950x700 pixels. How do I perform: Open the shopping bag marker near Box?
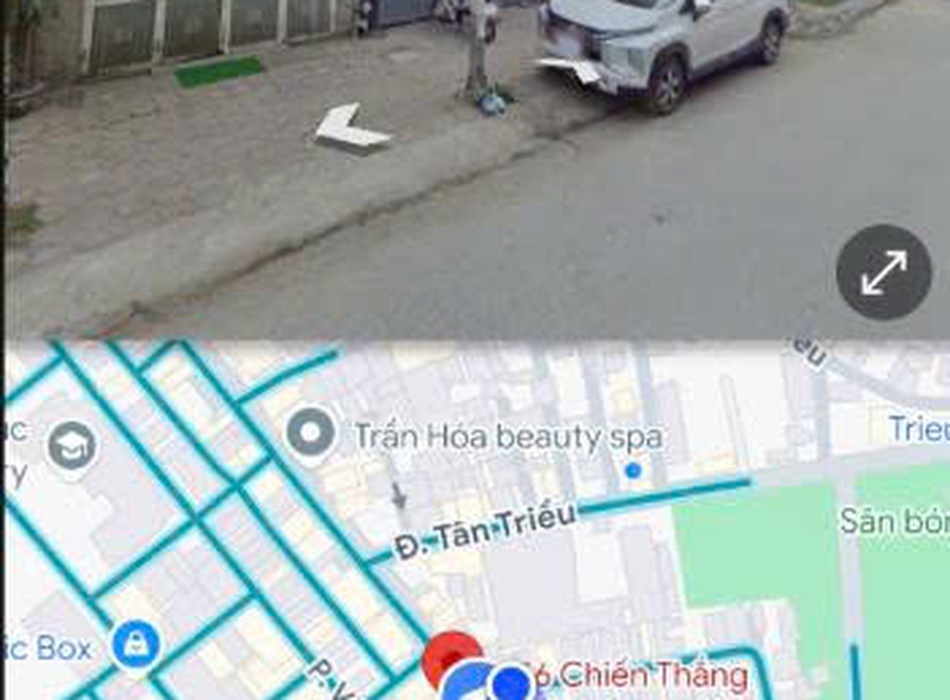tap(135, 645)
